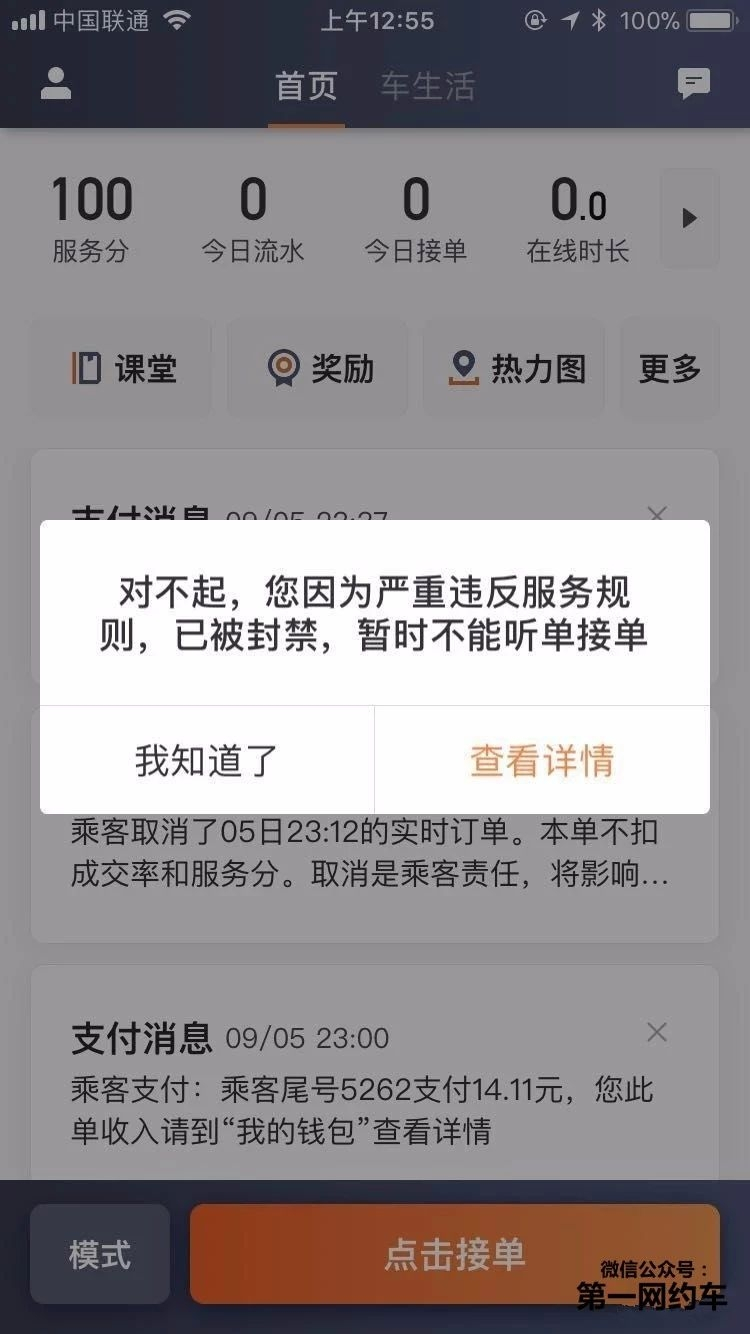750x1334 pixels.
Task: Tap 我知道了 to dismiss the ban notice
Action: coord(206,760)
